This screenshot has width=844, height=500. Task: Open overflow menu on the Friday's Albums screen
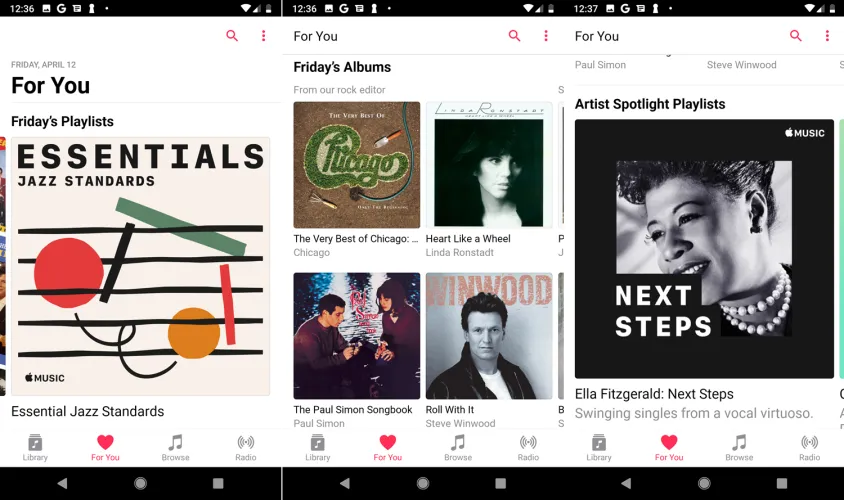pyautogui.click(x=546, y=36)
